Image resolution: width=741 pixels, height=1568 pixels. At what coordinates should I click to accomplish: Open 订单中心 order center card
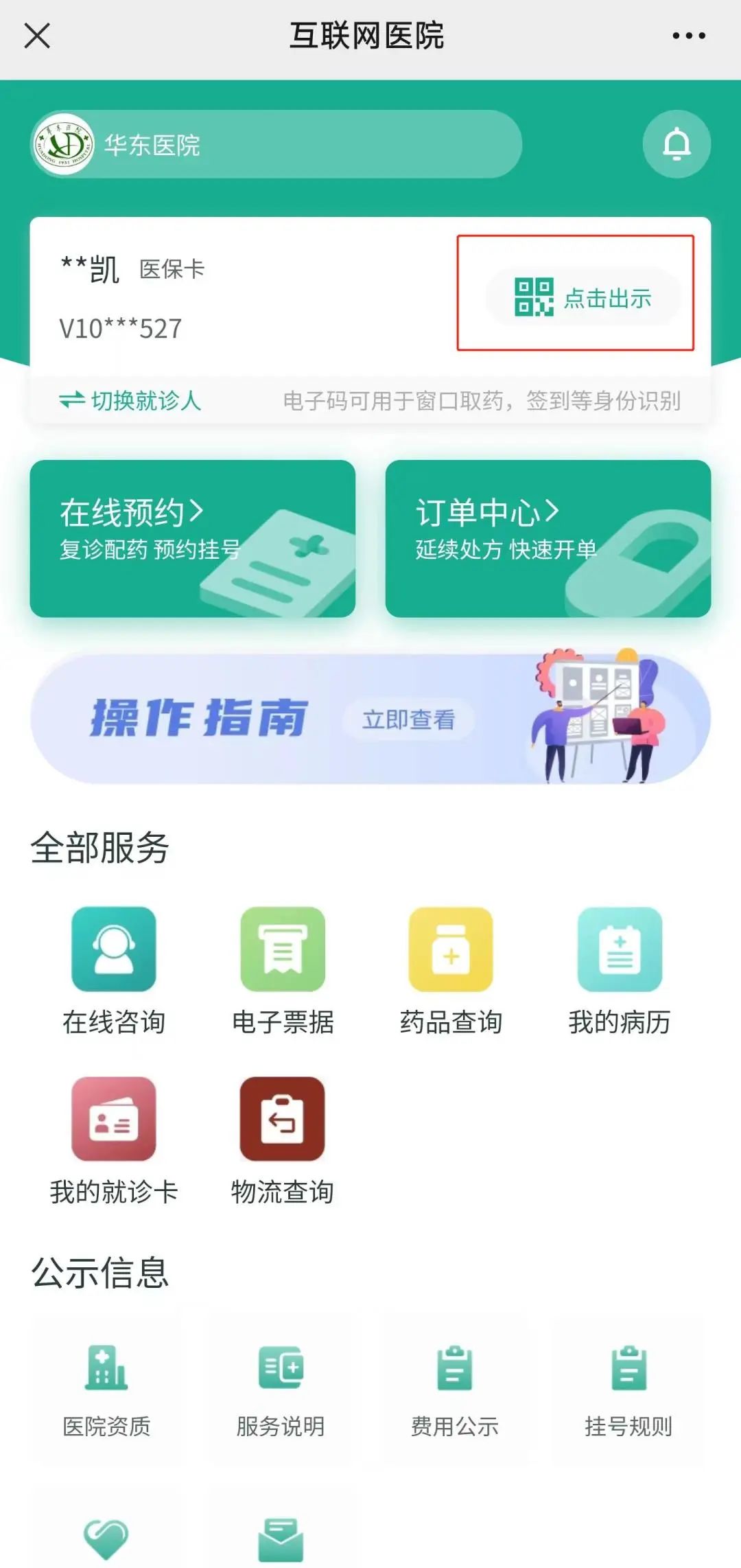coord(548,538)
